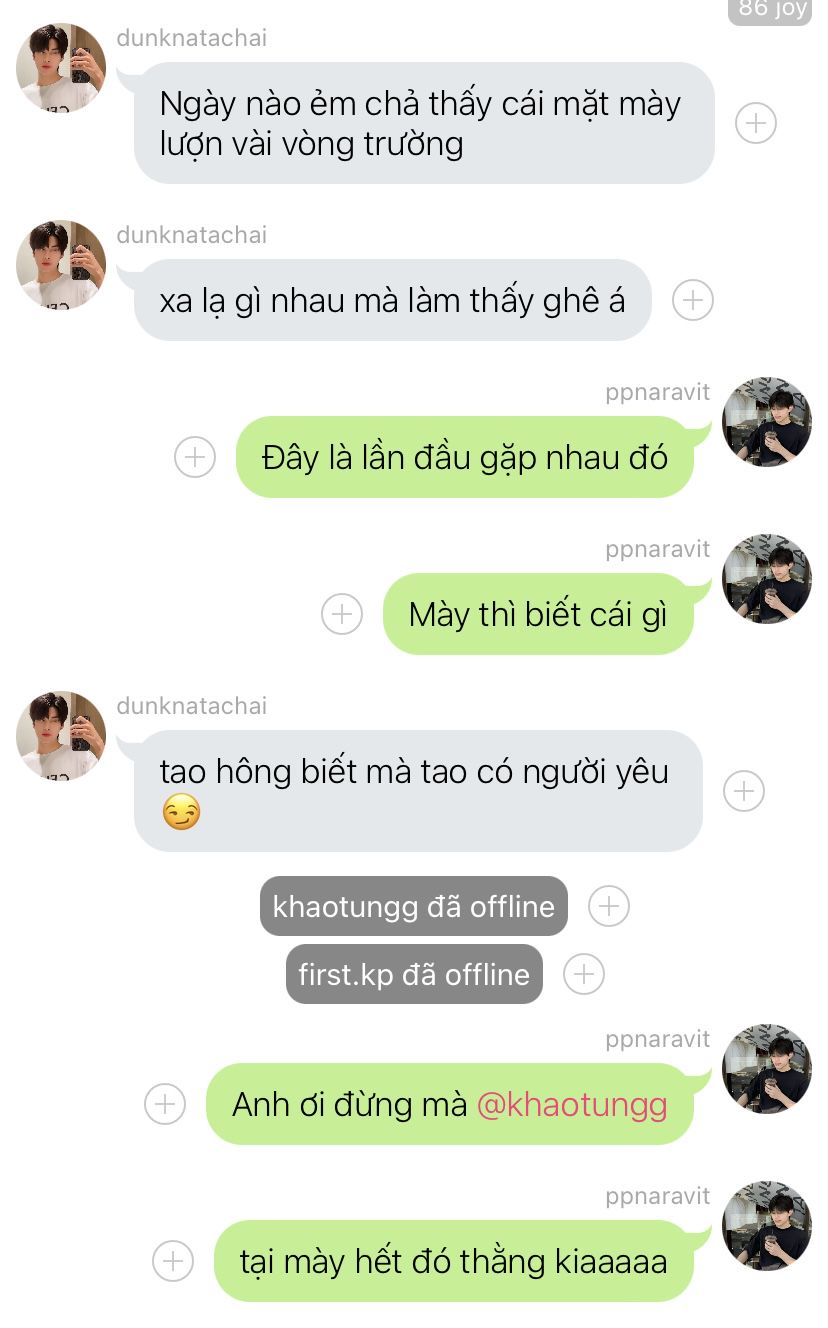This screenshot has height=1328, width=828.
Task: Tap plus icon beside "xa lạ gì nhau" message
Action: click(x=692, y=300)
